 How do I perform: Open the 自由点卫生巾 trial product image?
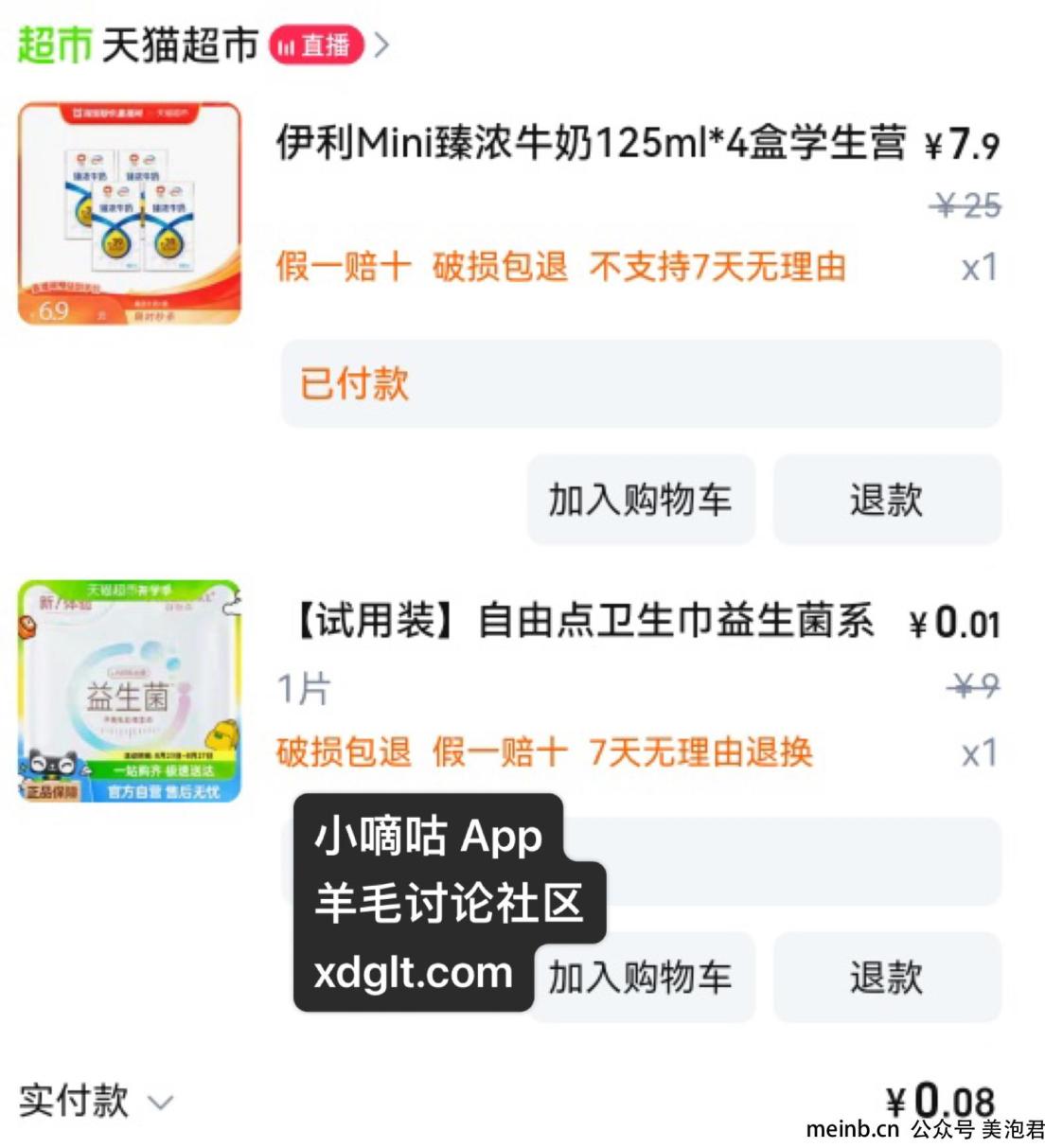coord(130,692)
